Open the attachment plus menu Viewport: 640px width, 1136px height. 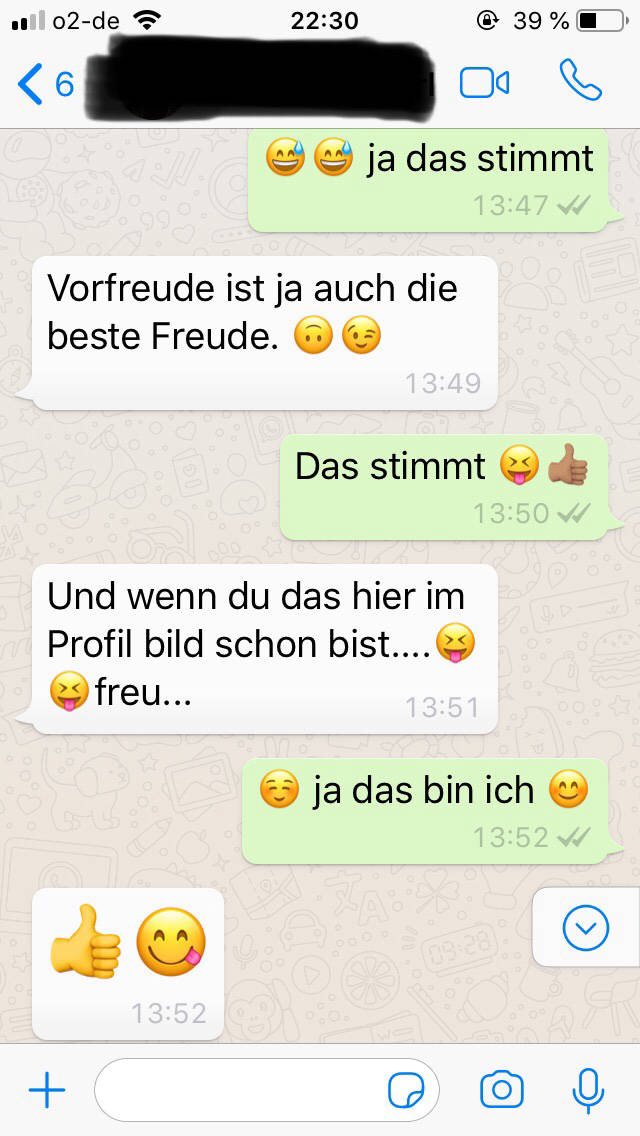point(47,1090)
